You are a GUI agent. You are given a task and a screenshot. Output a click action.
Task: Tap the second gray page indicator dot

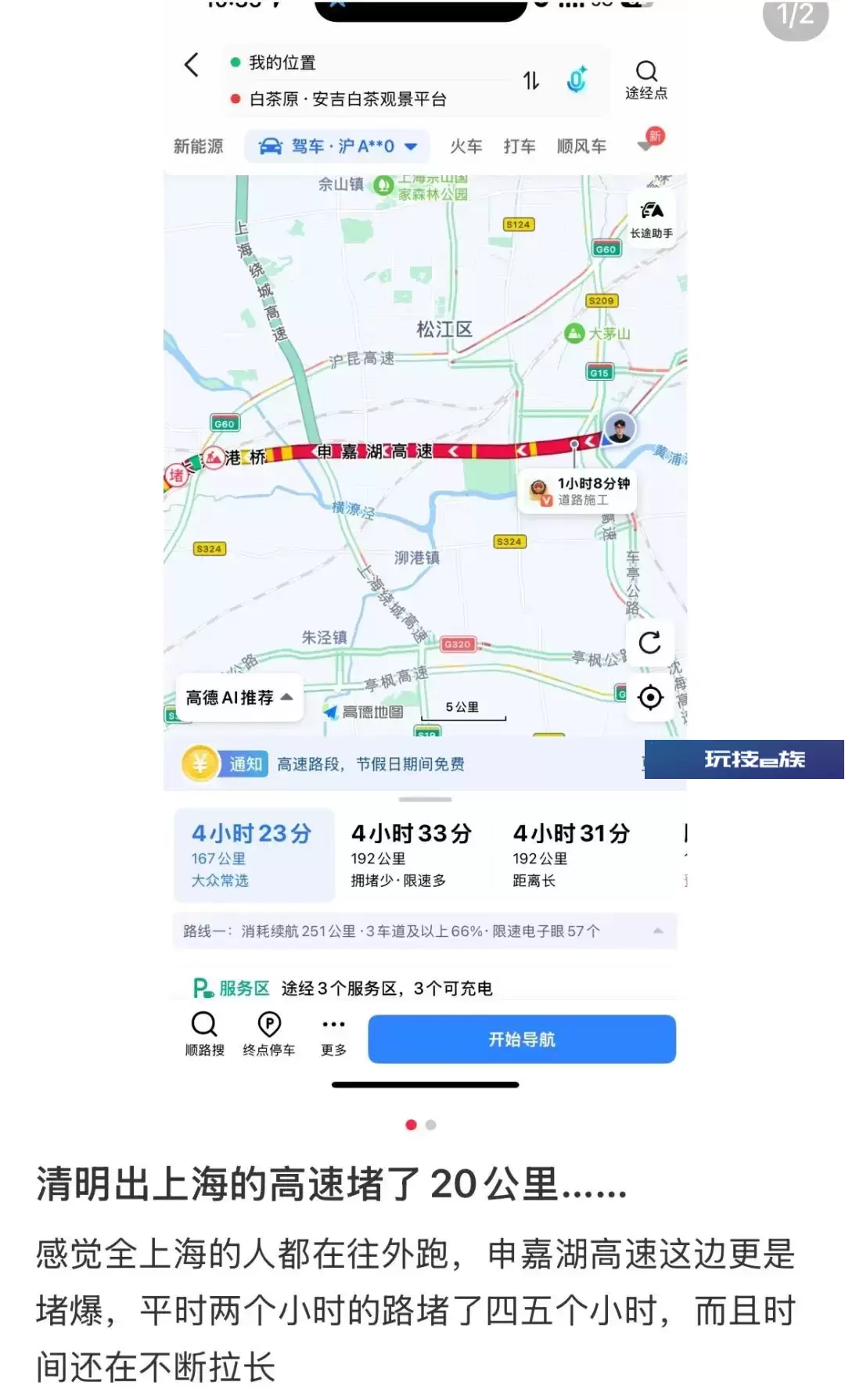tap(430, 1125)
